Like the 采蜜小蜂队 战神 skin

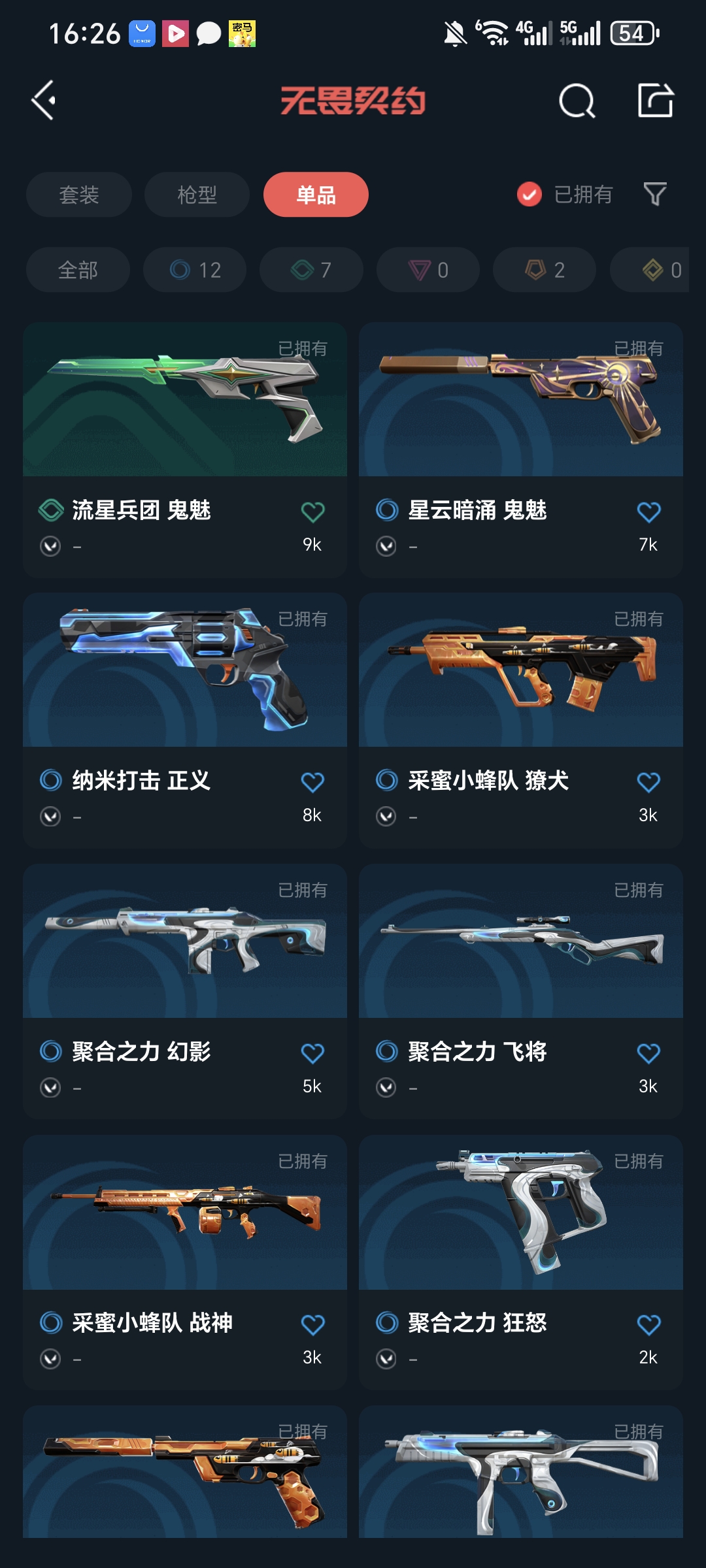click(312, 1325)
